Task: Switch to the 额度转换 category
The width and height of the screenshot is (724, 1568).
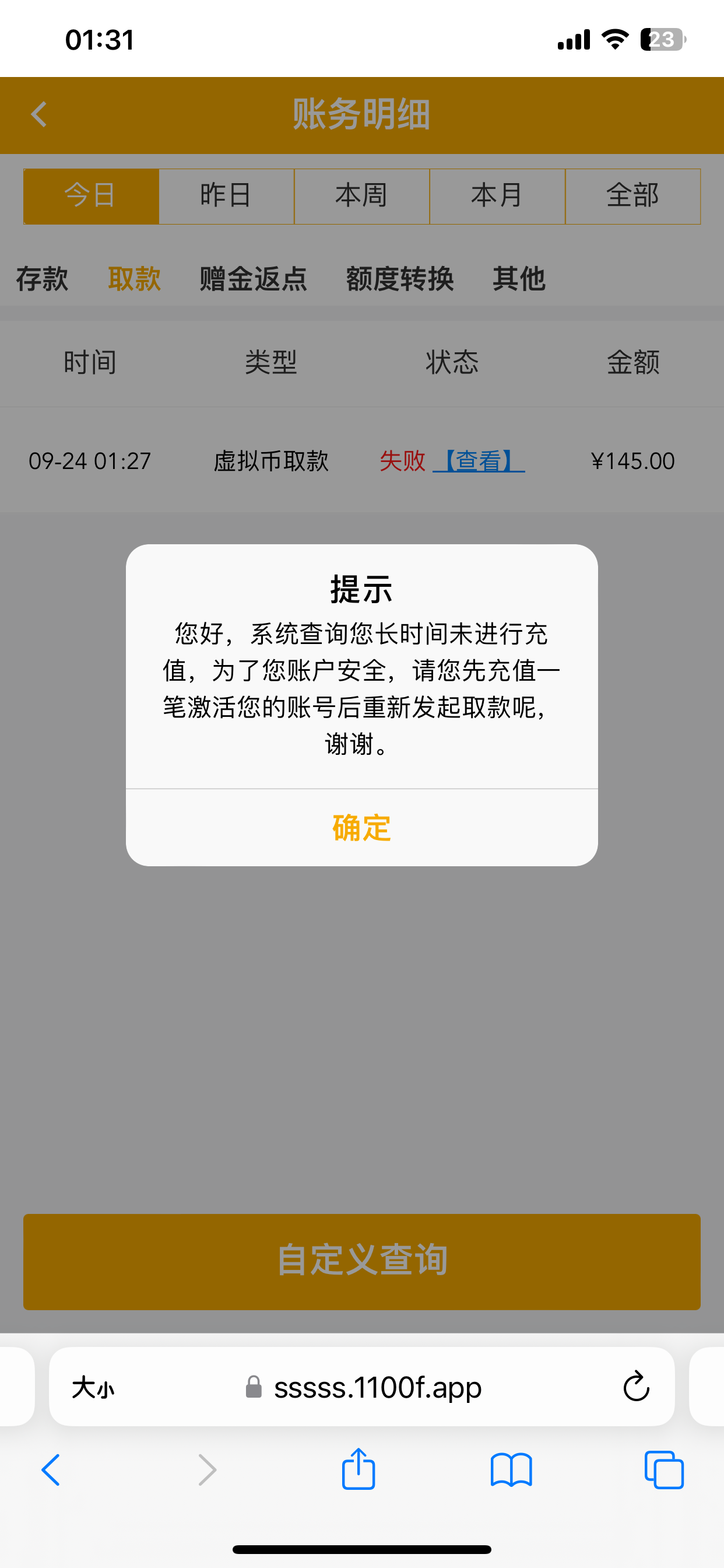Action: click(400, 279)
